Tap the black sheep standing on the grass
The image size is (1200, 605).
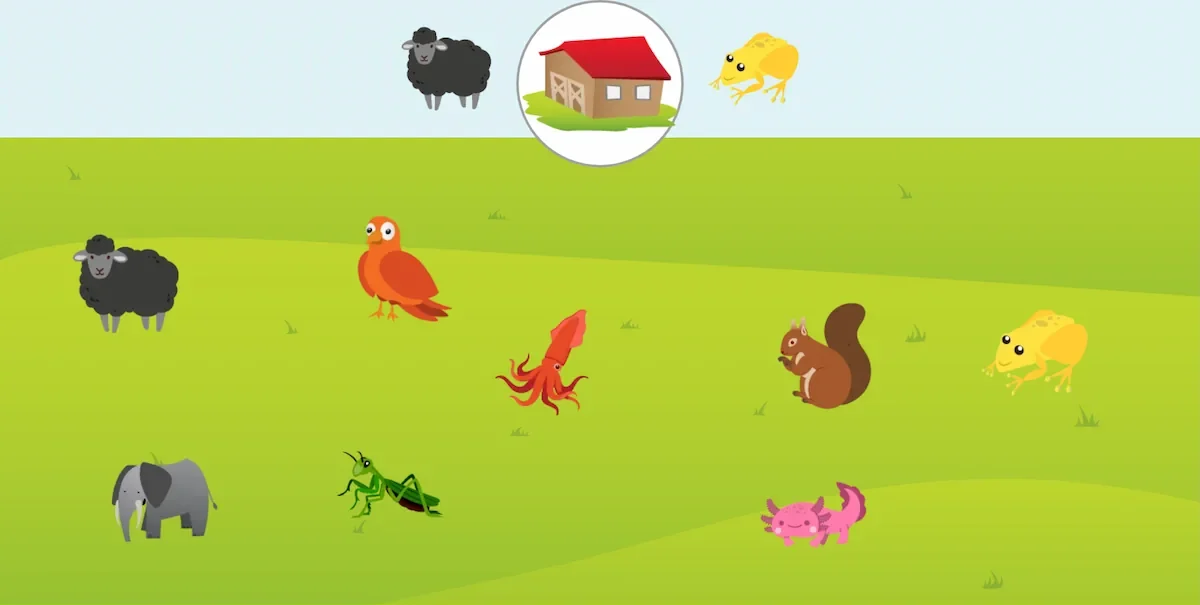[127, 283]
